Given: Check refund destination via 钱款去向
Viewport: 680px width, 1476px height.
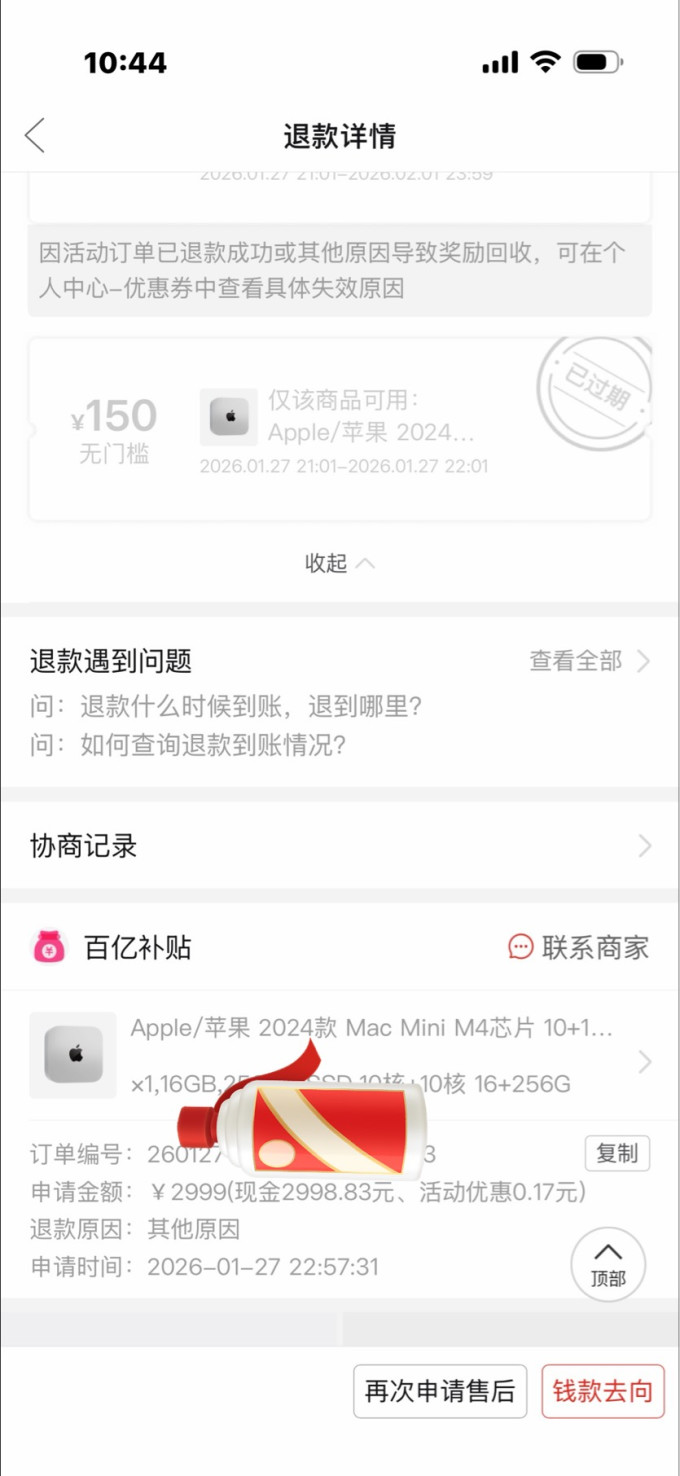Looking at the screenshot, I should [603, 1391].
